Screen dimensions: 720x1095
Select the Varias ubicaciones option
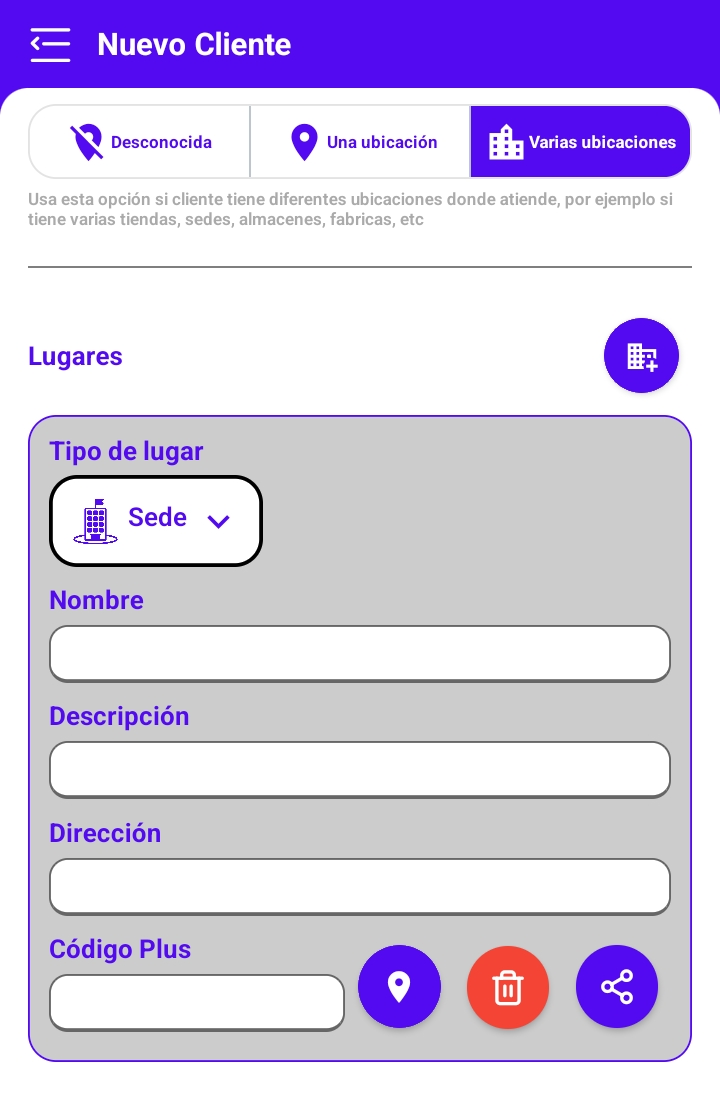tap(580, 142)
